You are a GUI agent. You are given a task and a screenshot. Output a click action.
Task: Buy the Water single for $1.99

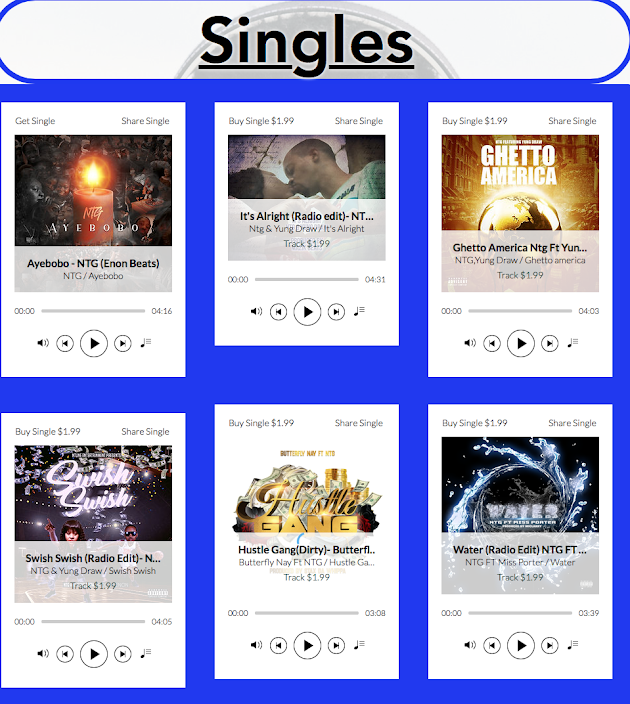[x=475, y=423]
